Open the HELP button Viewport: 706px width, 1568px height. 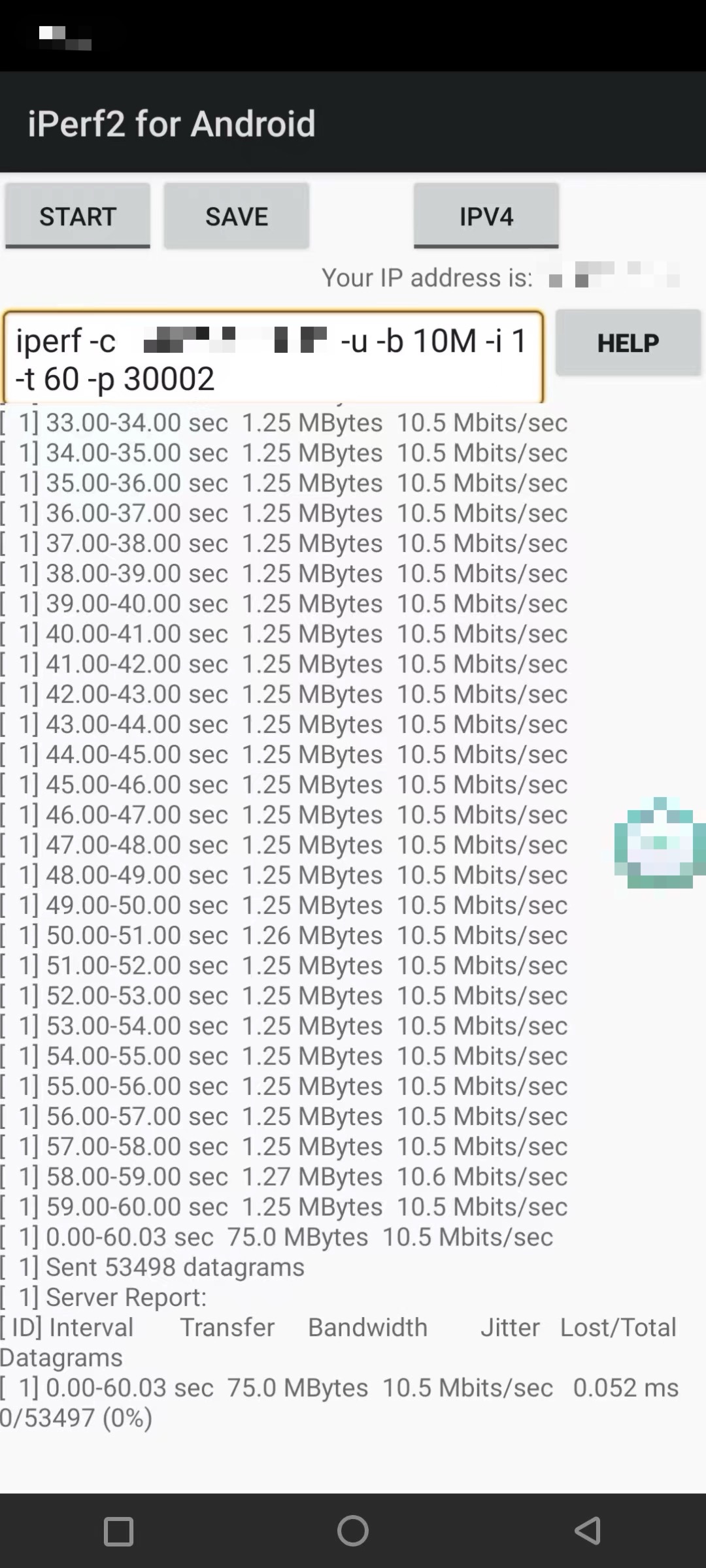click(628, 343)
